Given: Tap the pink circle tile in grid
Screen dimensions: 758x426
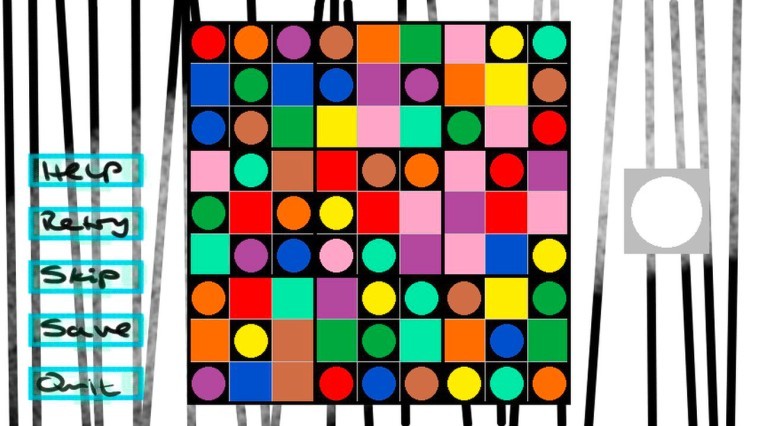Looking at the screenshot, I should (x=336, y=255).
